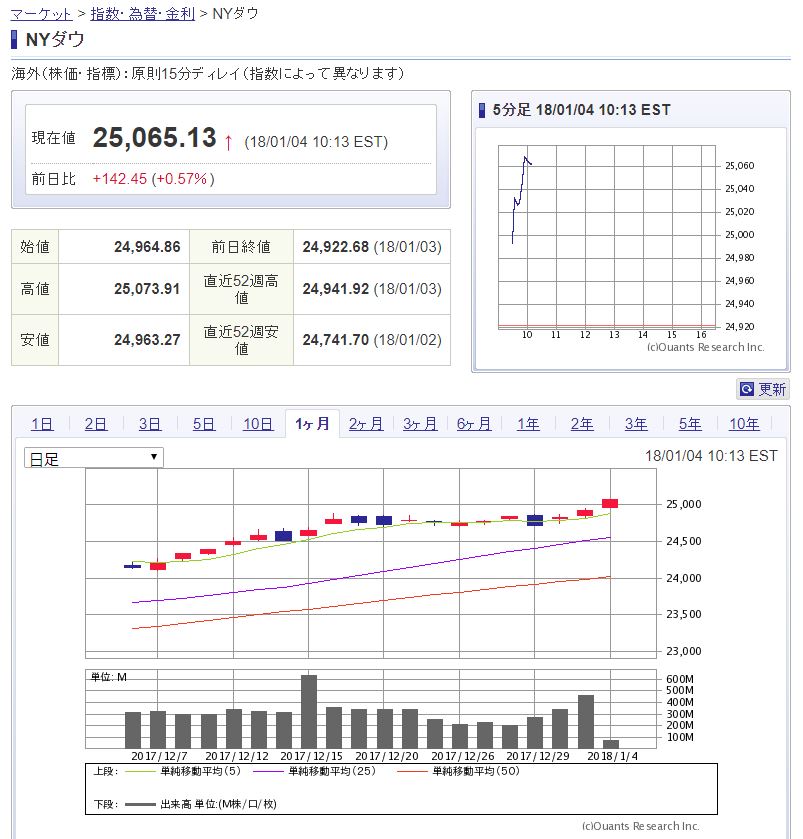803x839 pixels.
Task: Switch chart to 5年 range
Action: [x=690, y=424]
